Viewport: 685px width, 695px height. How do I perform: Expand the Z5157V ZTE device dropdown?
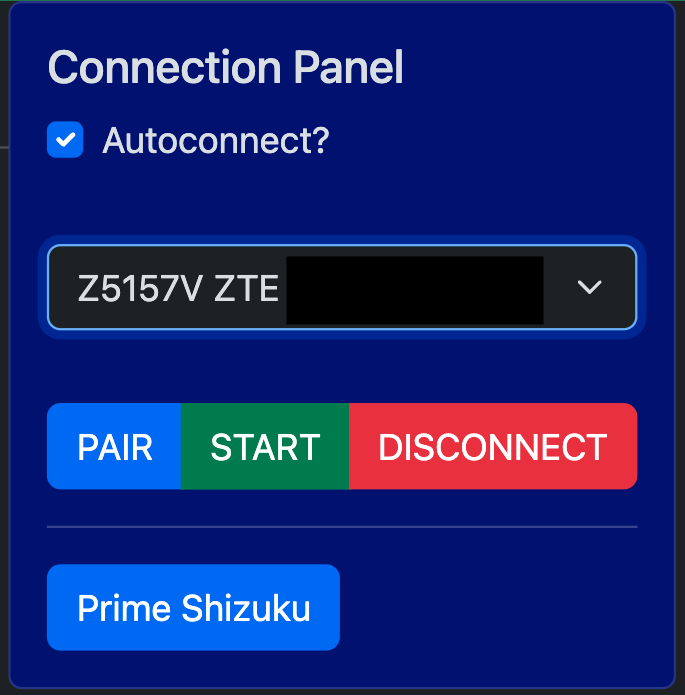coord(589,287)
